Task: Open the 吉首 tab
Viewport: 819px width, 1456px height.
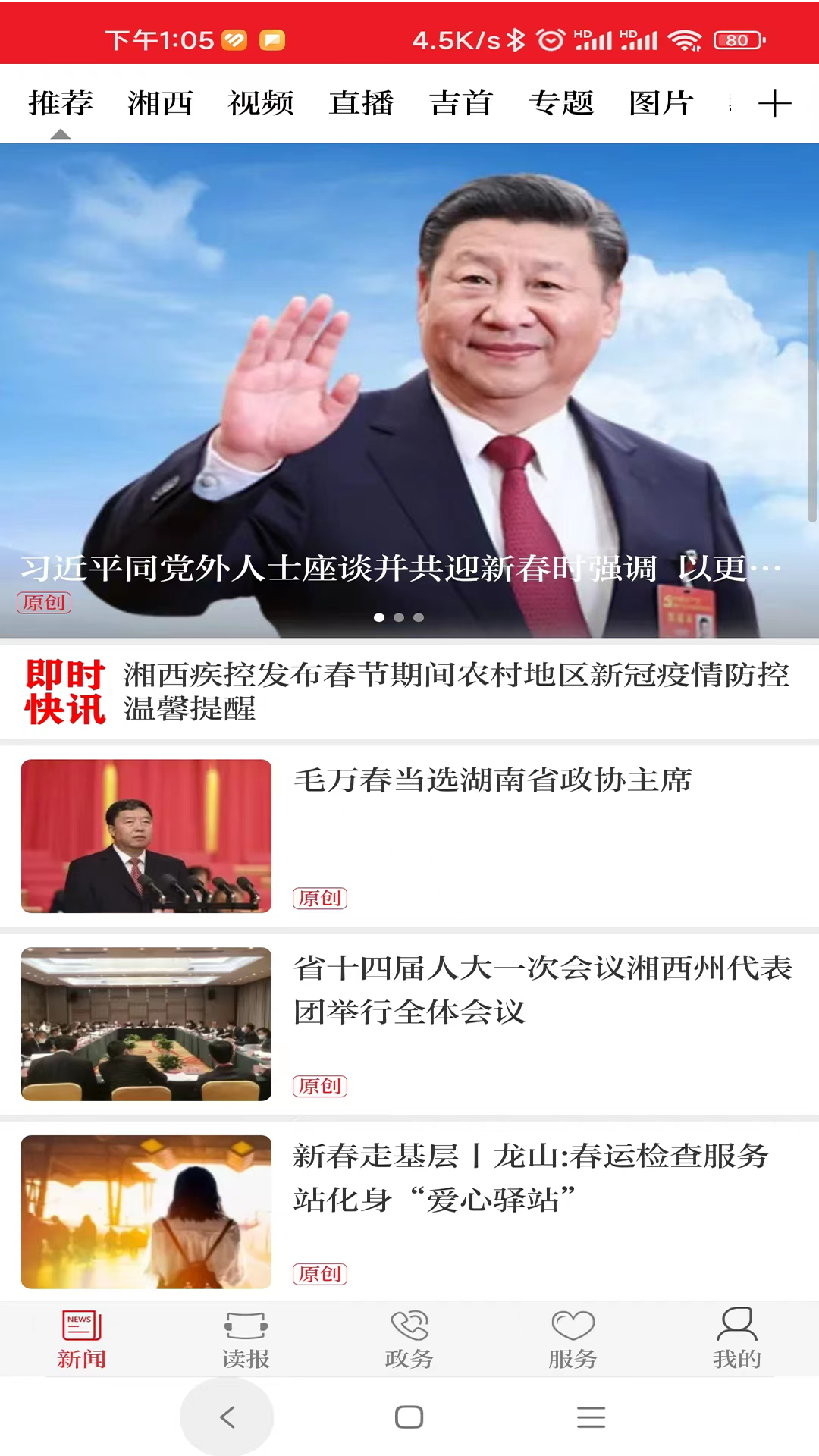Action: pyautogui.click(x=462, y=103)
